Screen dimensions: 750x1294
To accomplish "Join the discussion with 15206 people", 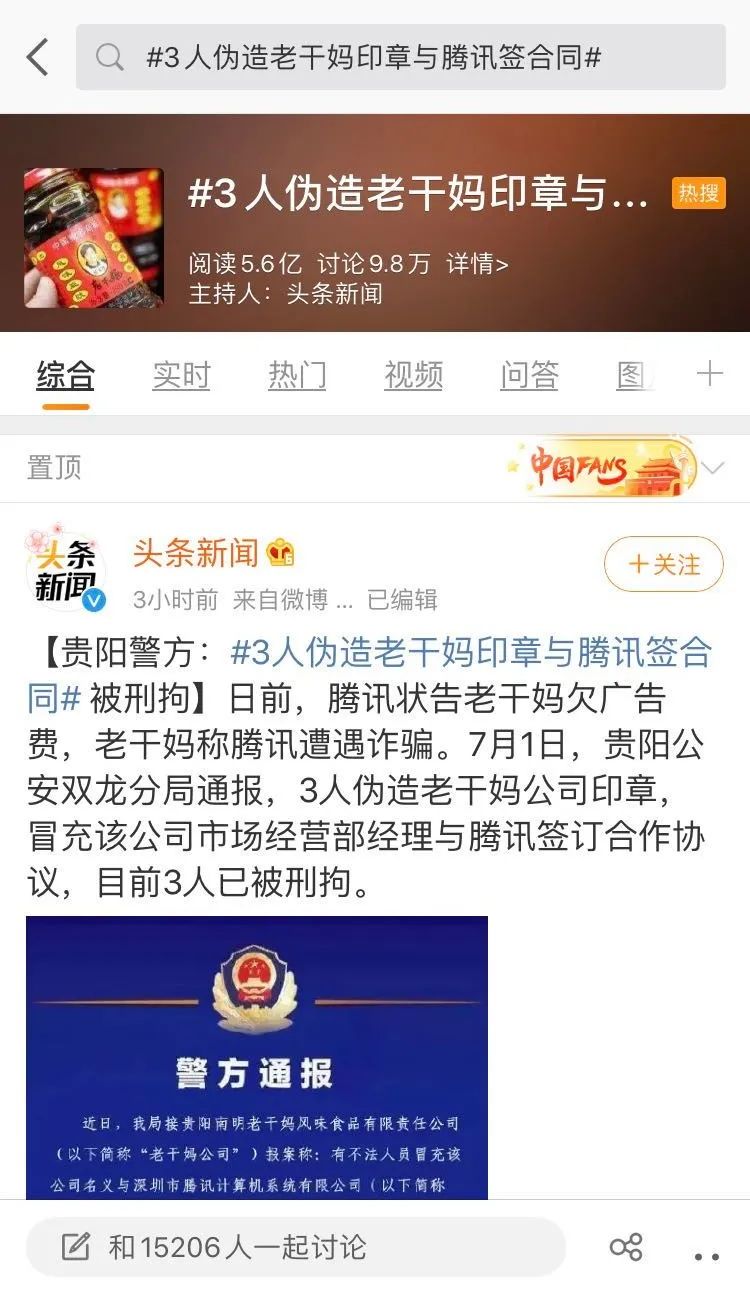I will [x=295, y=1247].
